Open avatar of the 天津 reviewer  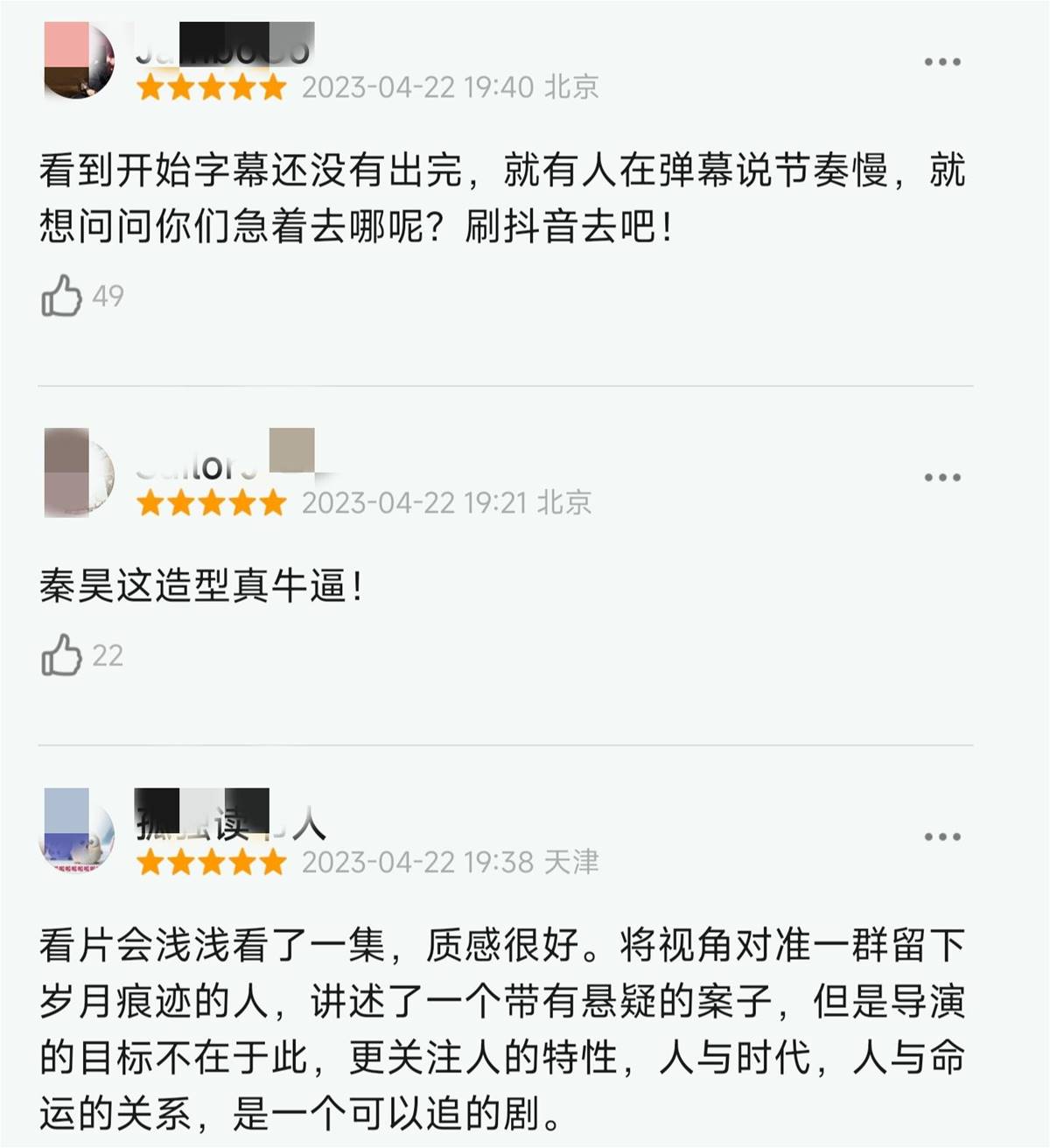(79, 832)
